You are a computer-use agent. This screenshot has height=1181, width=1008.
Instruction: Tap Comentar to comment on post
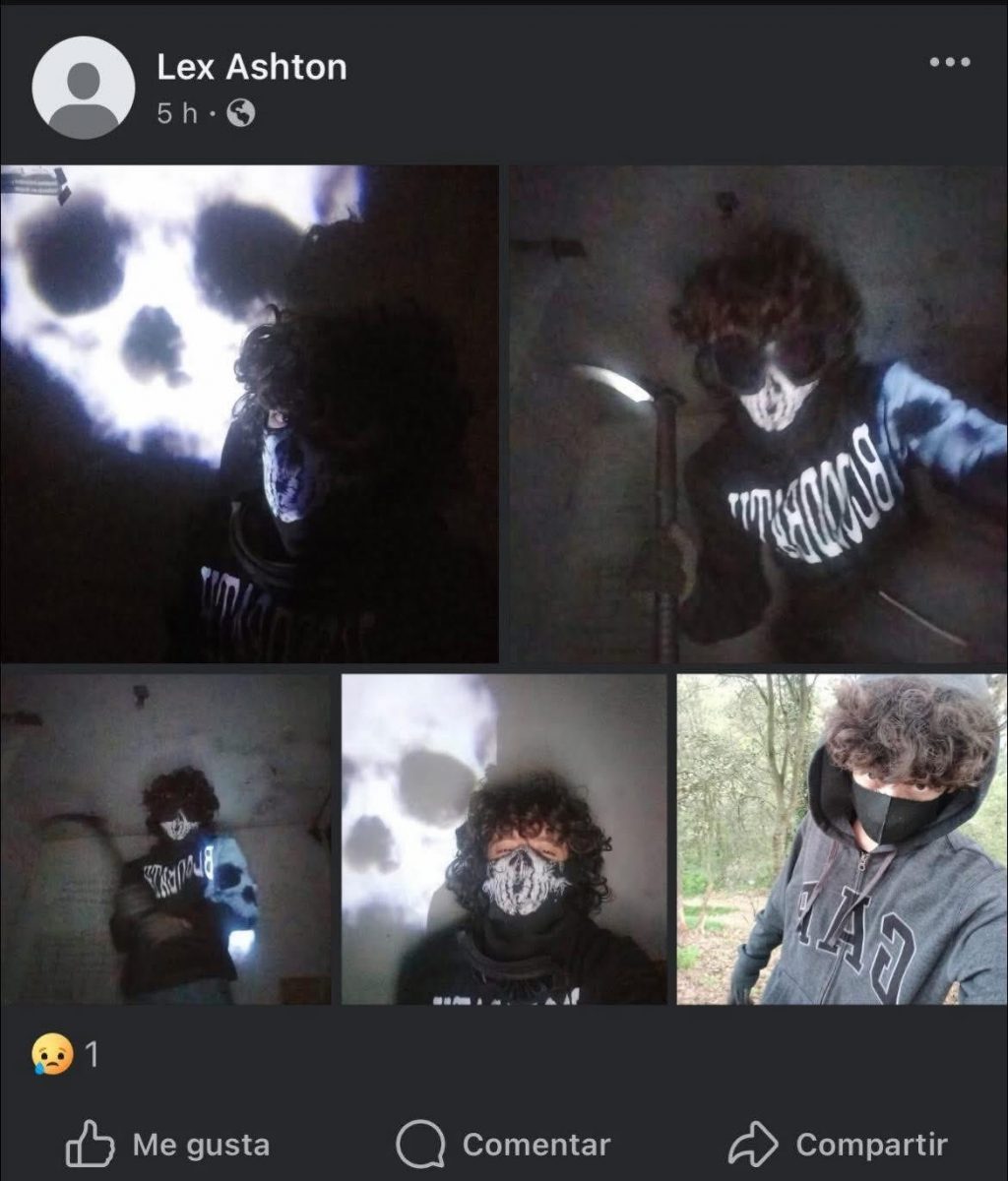[x=503, y=1145]
